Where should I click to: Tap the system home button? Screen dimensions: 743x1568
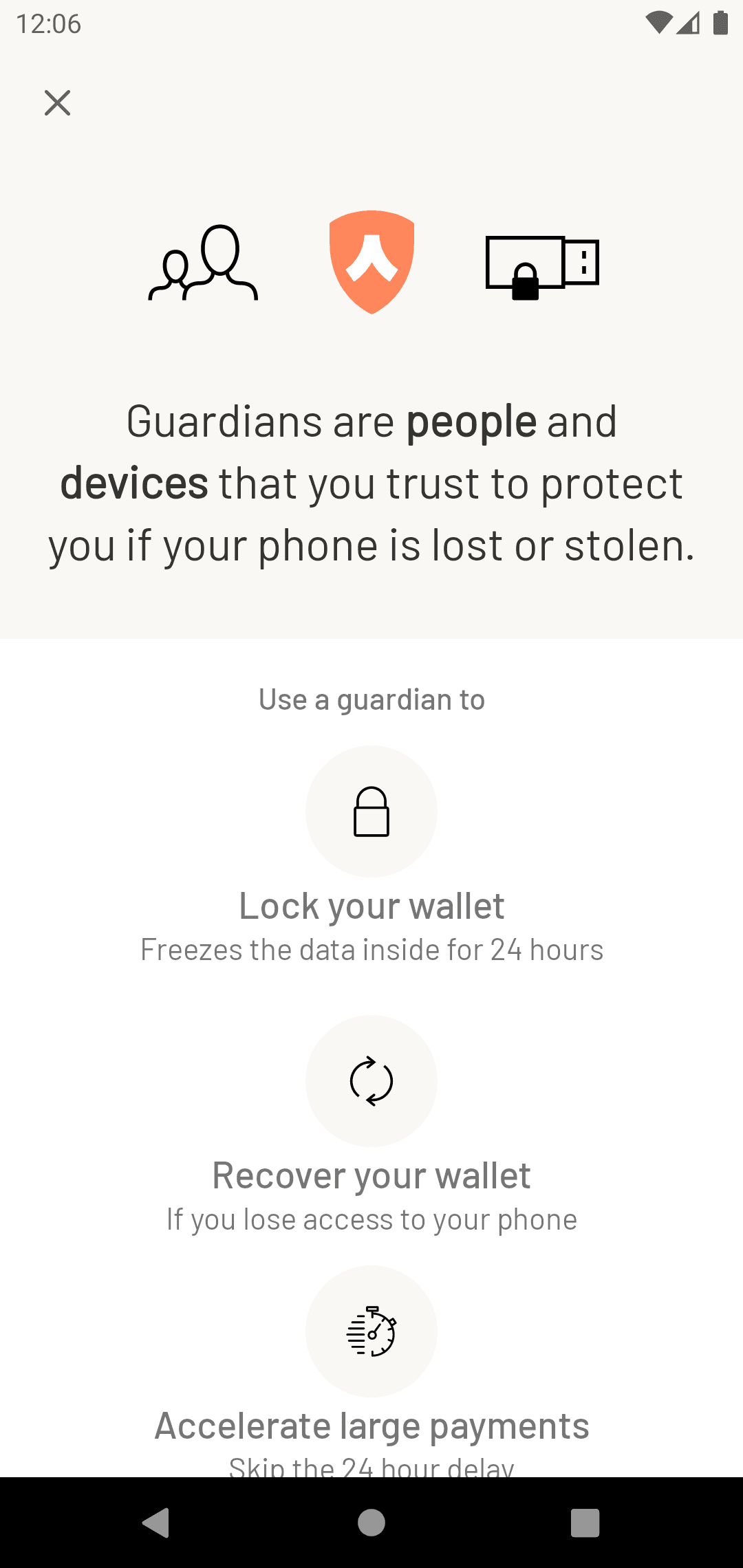(x=371, y=1522)
